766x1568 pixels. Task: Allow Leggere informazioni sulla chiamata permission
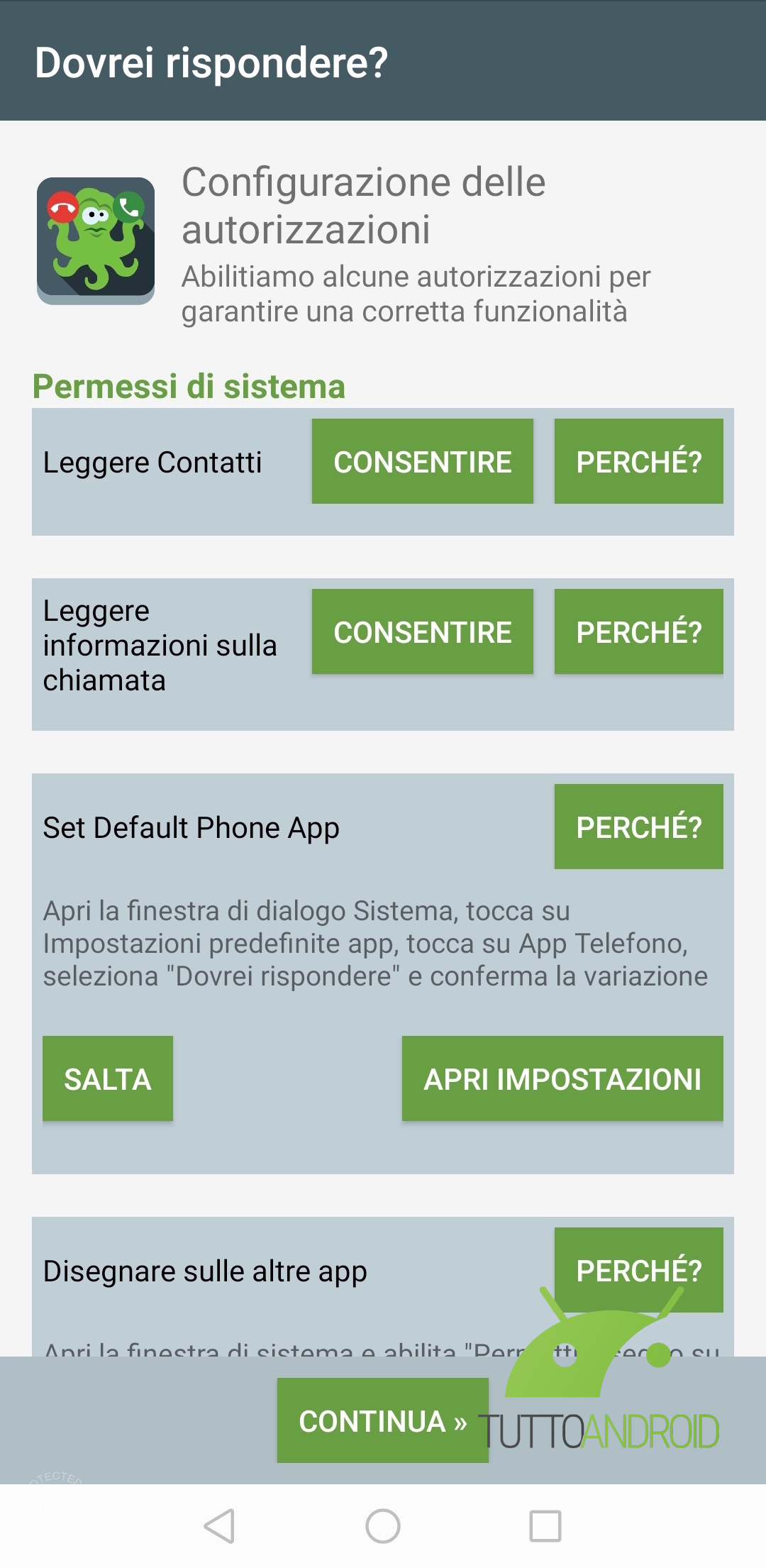pos(422,631)
